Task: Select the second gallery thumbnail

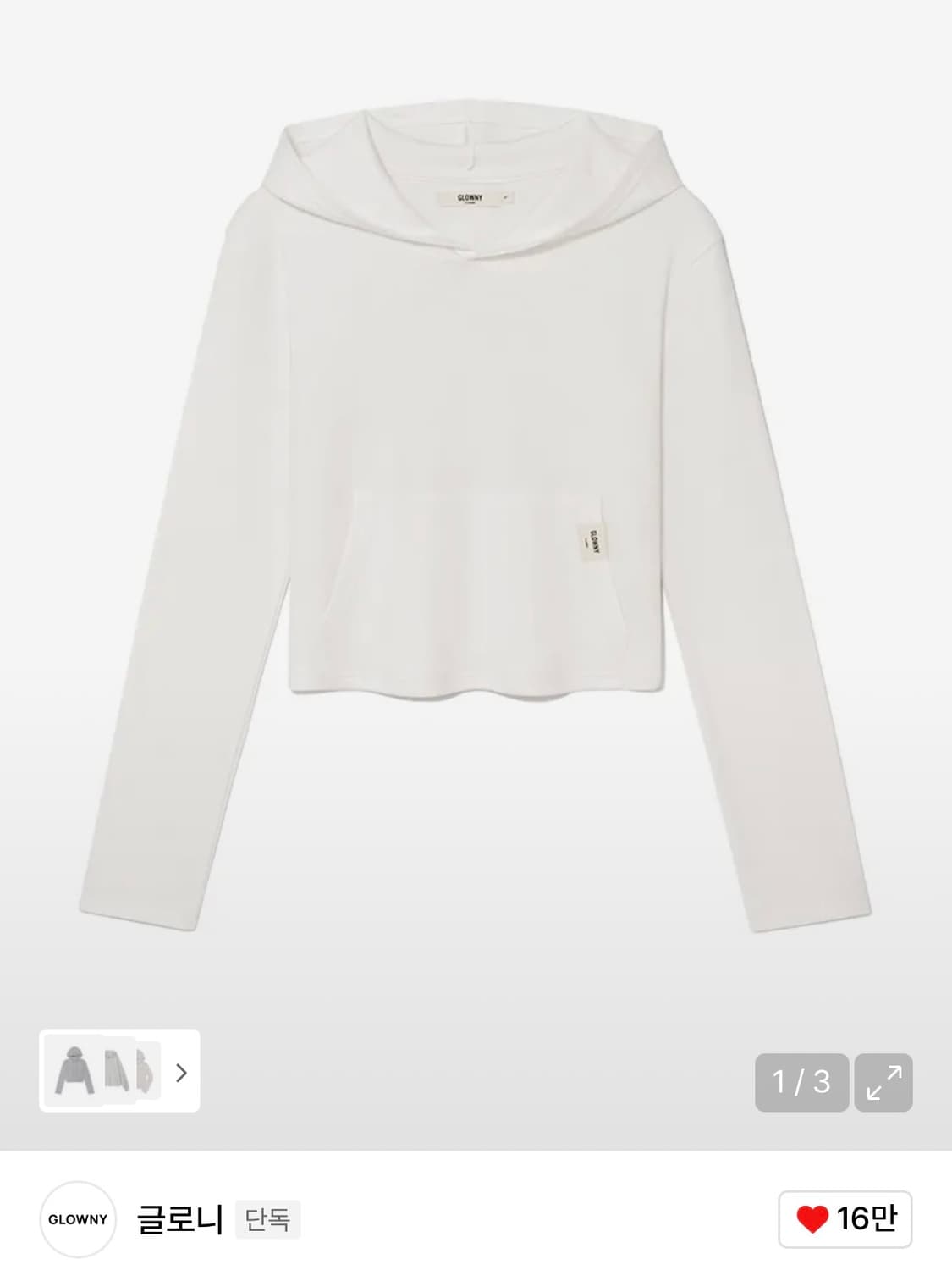Action: (114, 1074)
